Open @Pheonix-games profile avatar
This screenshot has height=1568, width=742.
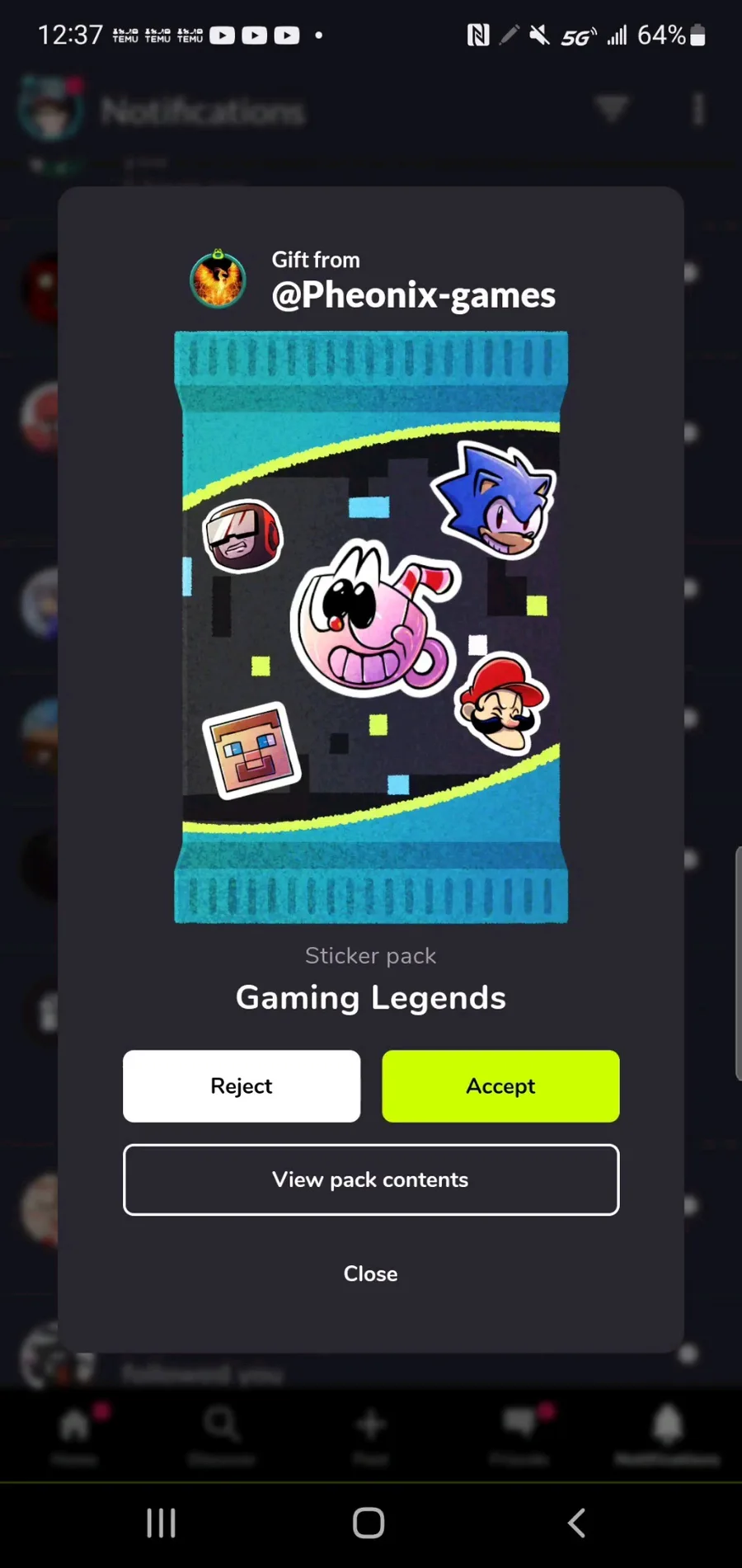(218, 280)
